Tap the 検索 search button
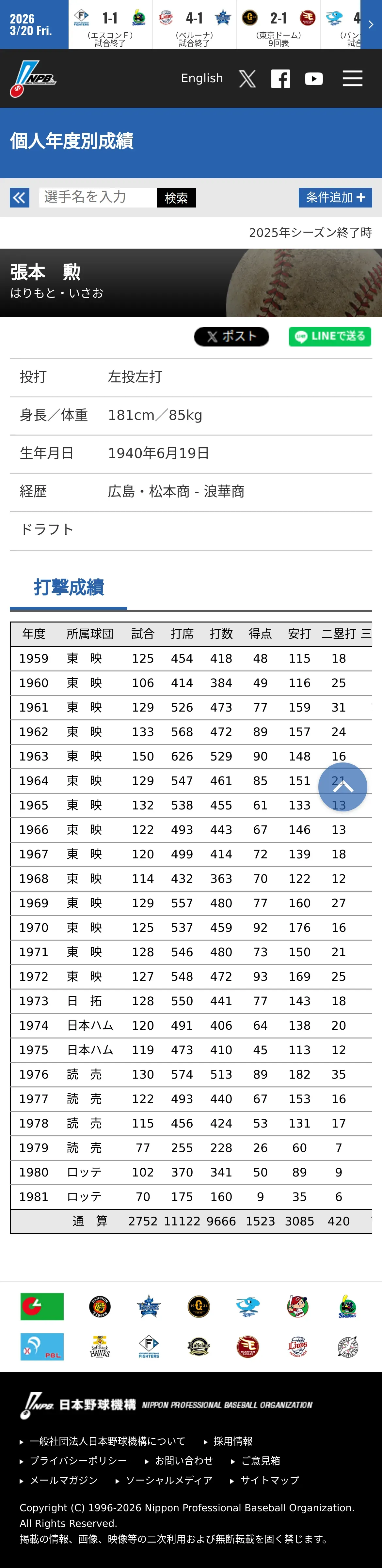This screenshot has width=382, height=1568. (x=176, y=197)
